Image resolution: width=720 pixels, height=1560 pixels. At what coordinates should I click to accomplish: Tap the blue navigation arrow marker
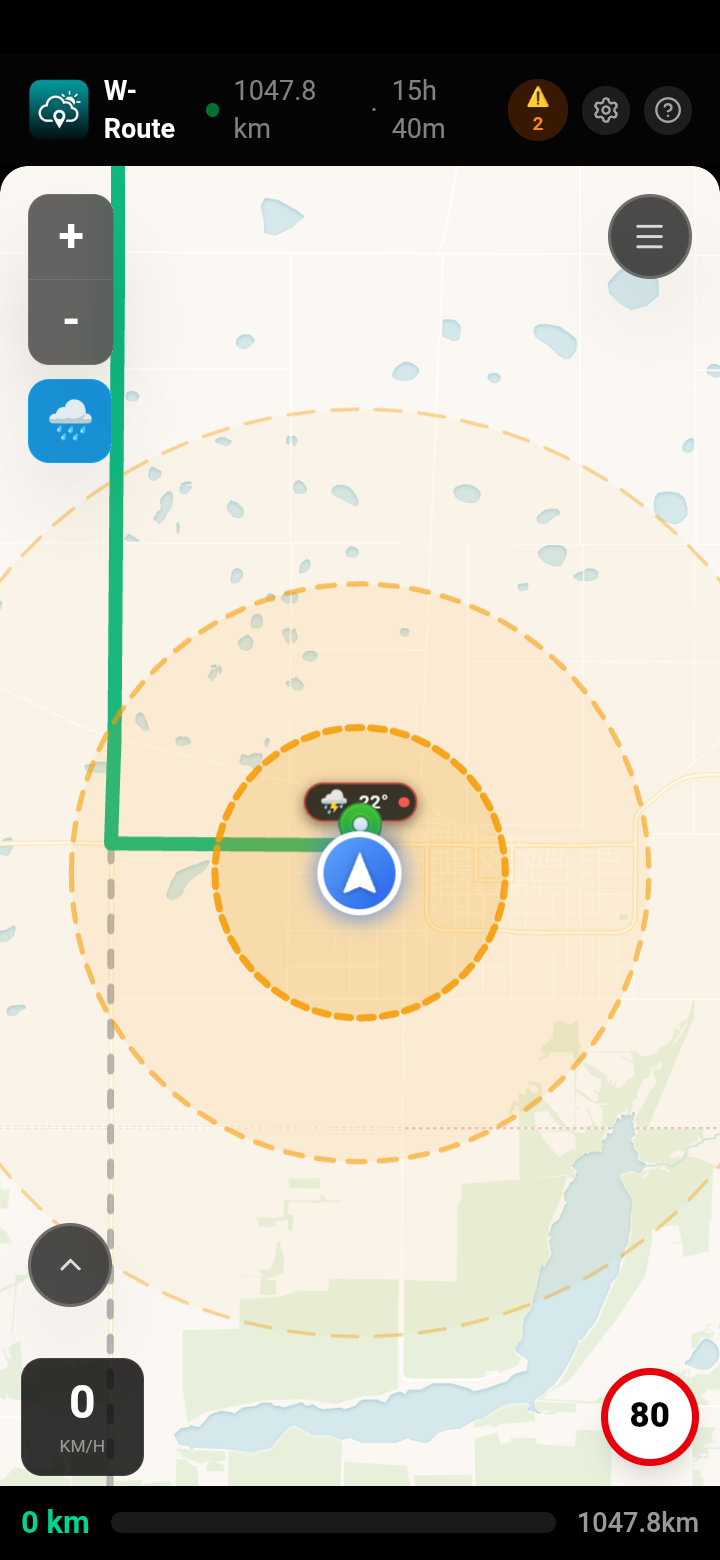(x=360, y=874)
